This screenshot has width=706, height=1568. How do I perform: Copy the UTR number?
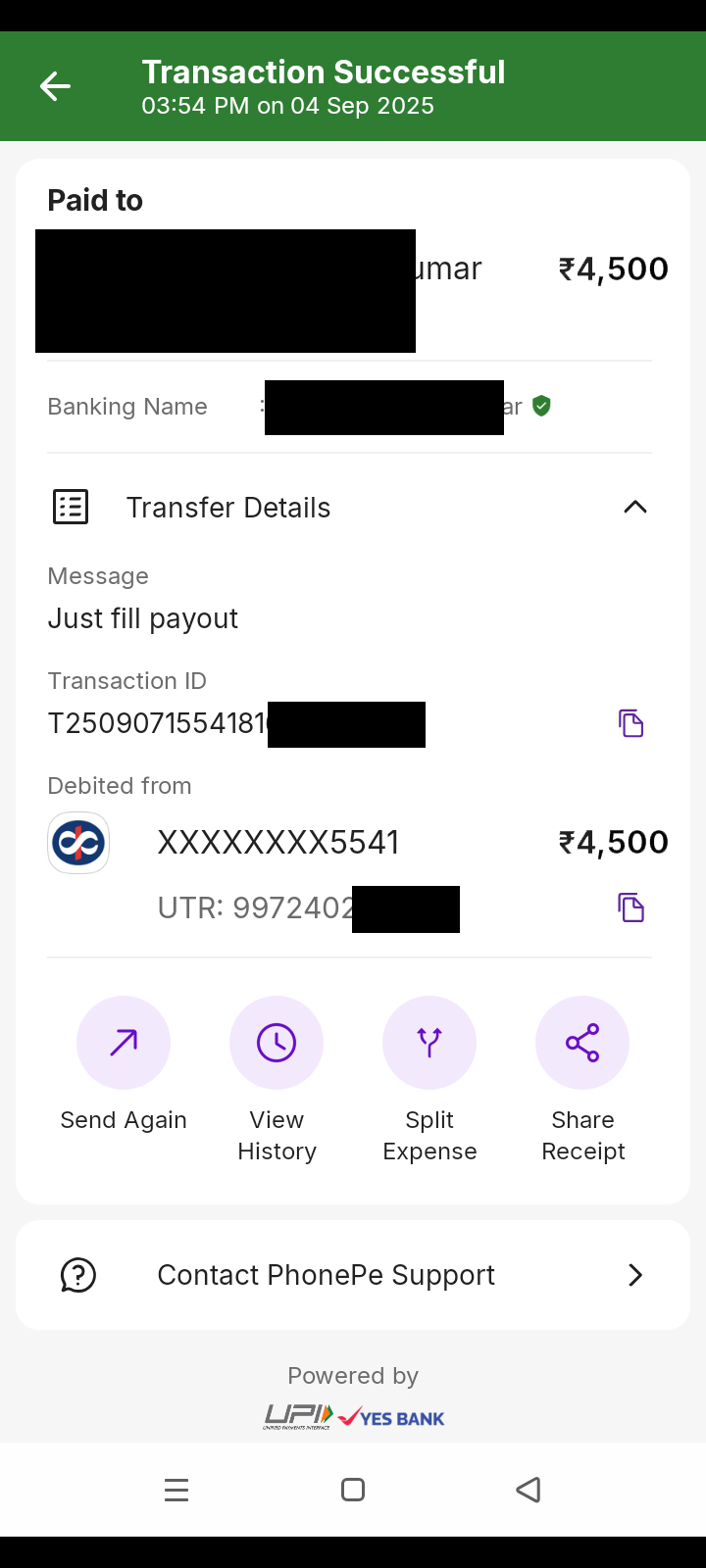coord(630,907)
